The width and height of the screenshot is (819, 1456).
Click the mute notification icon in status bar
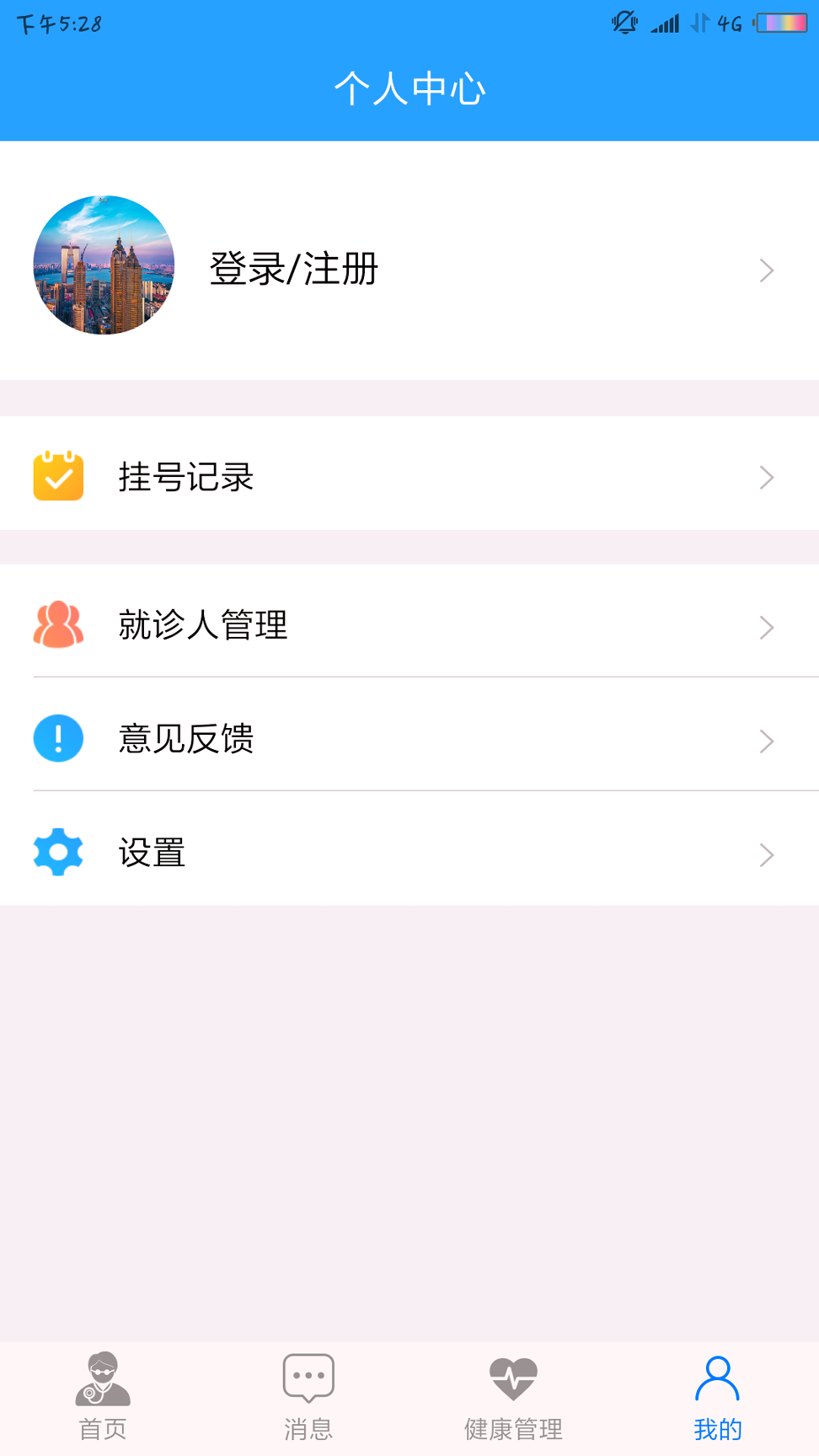click(x=624, y=23)
